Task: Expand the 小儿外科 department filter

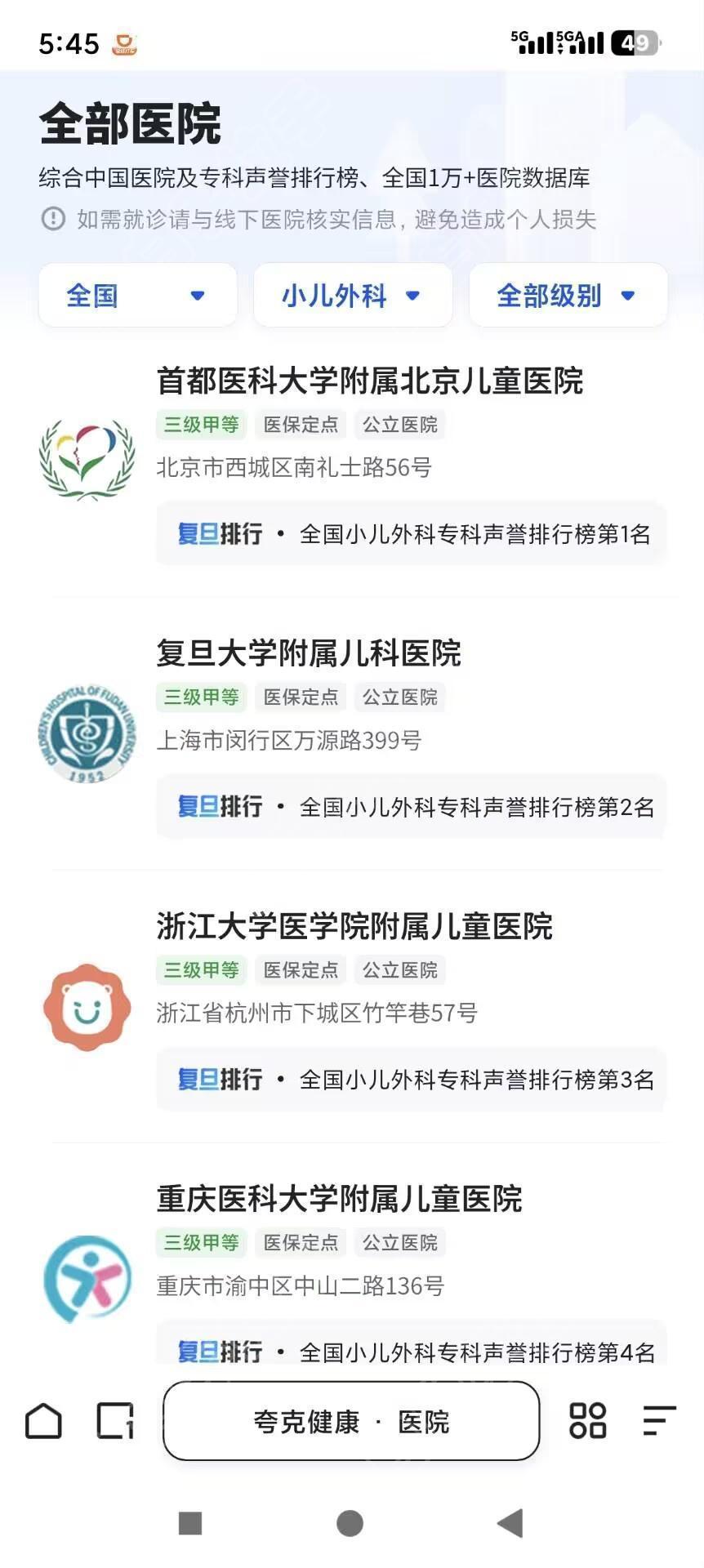Action: pos(352,296)
